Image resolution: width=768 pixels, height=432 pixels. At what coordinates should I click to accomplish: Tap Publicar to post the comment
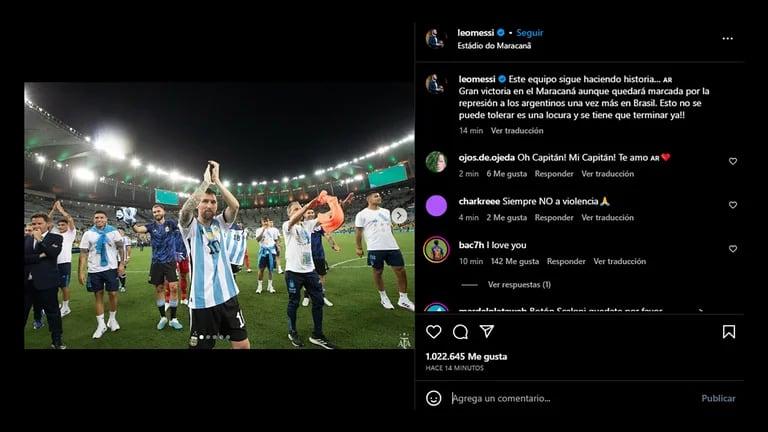click(718, 398)
